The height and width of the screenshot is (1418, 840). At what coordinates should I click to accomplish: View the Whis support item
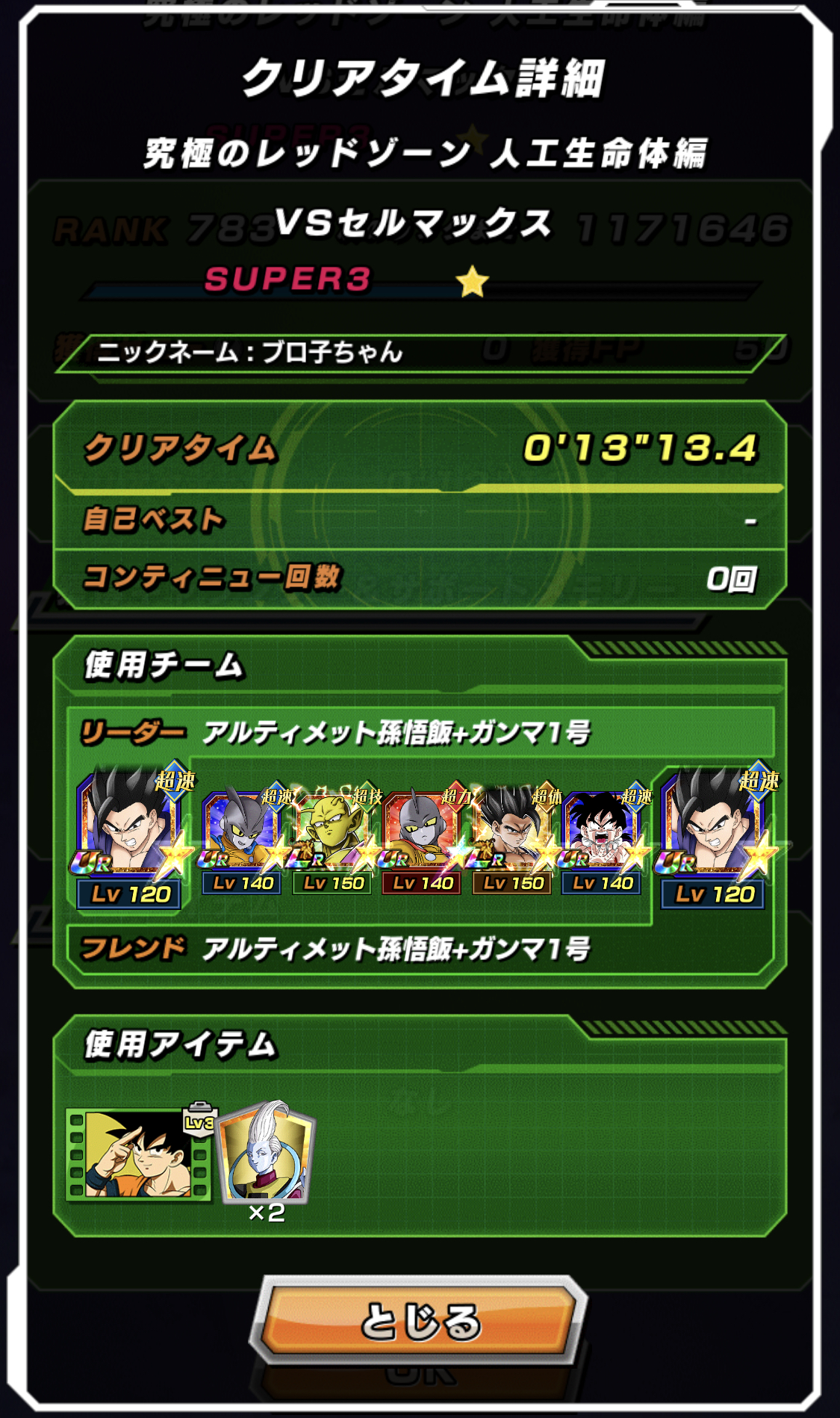tap(267, 1155)
